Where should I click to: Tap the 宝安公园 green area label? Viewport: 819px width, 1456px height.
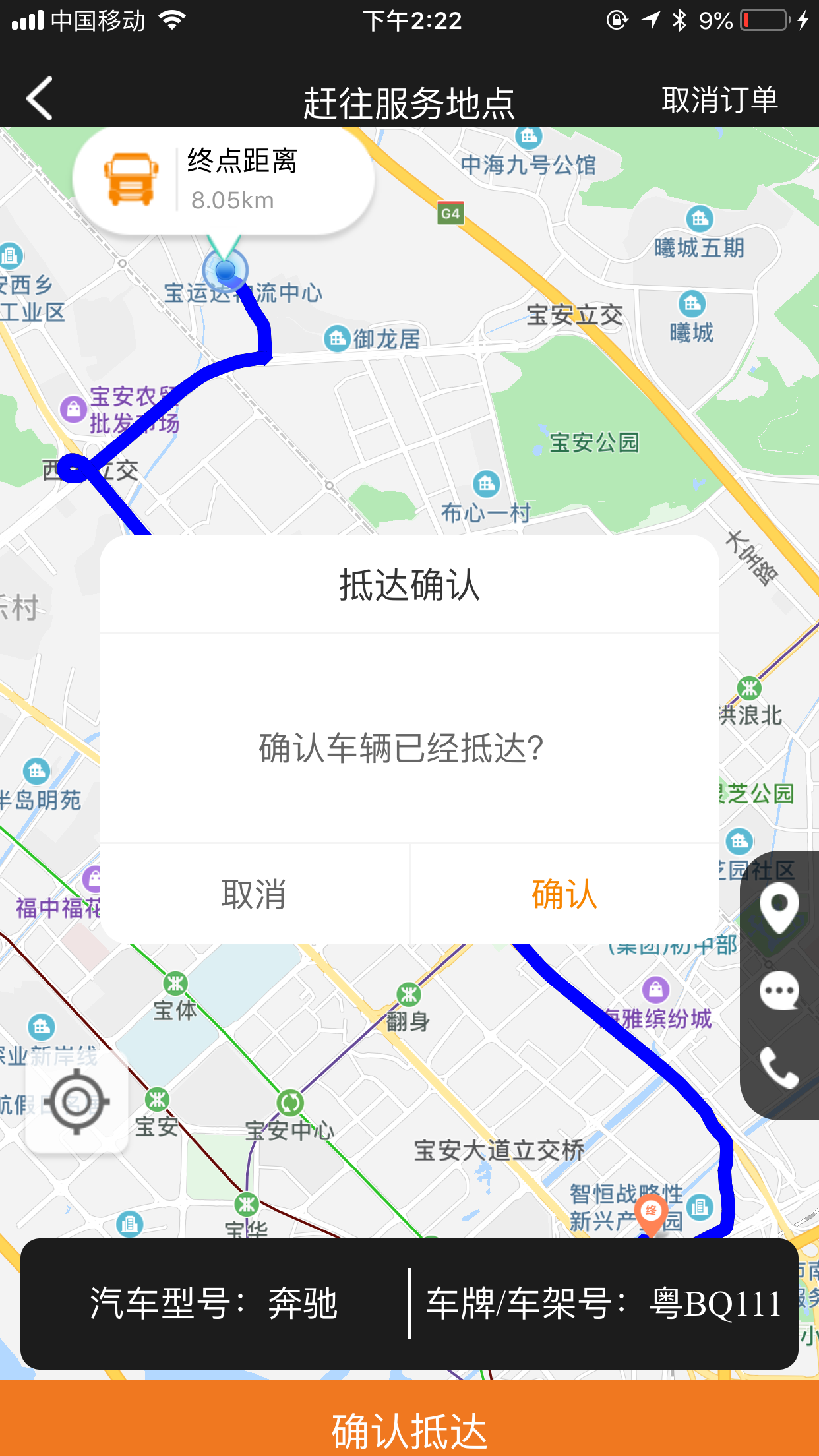(x=595, y=443)
